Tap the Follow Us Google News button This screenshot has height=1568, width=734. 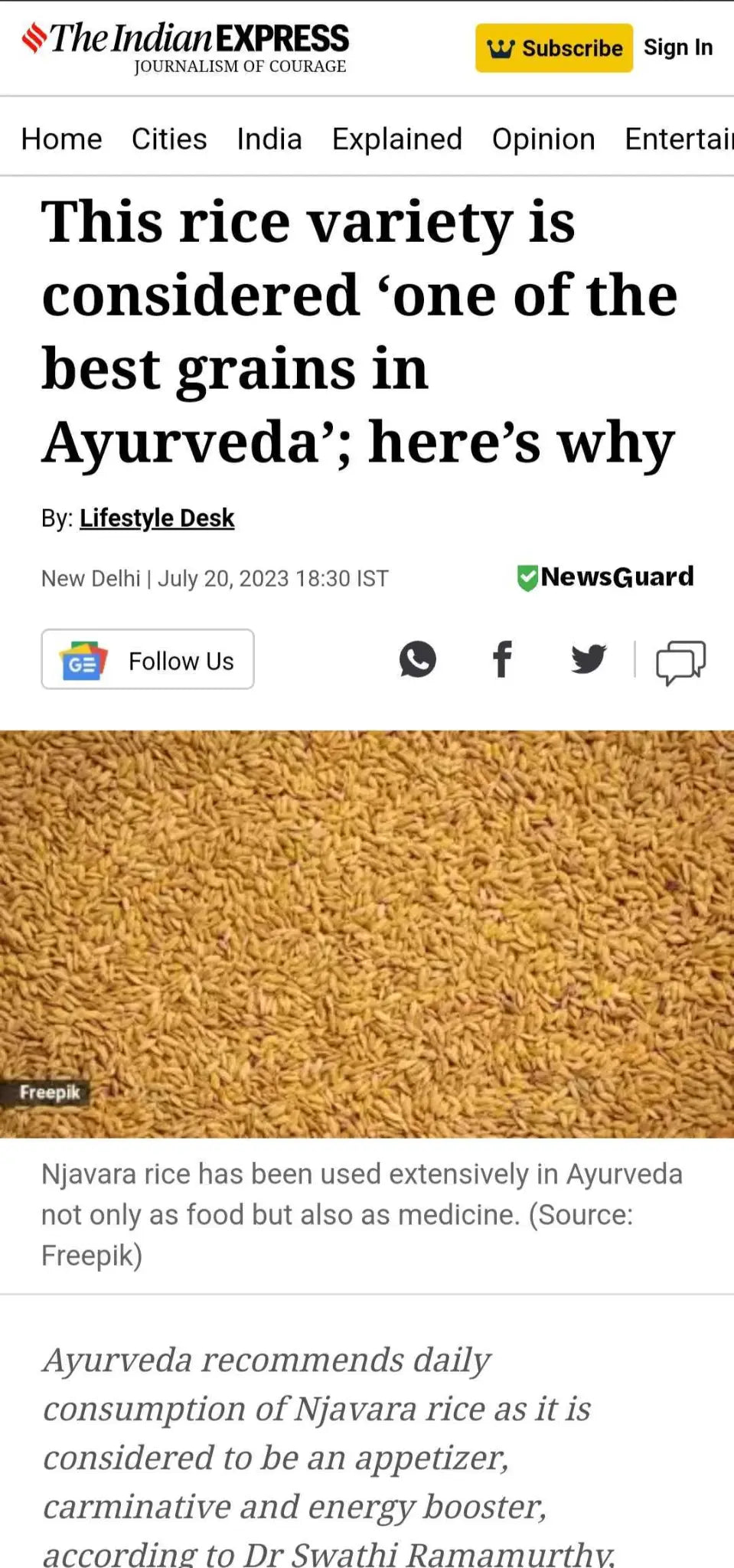(148, 660)
